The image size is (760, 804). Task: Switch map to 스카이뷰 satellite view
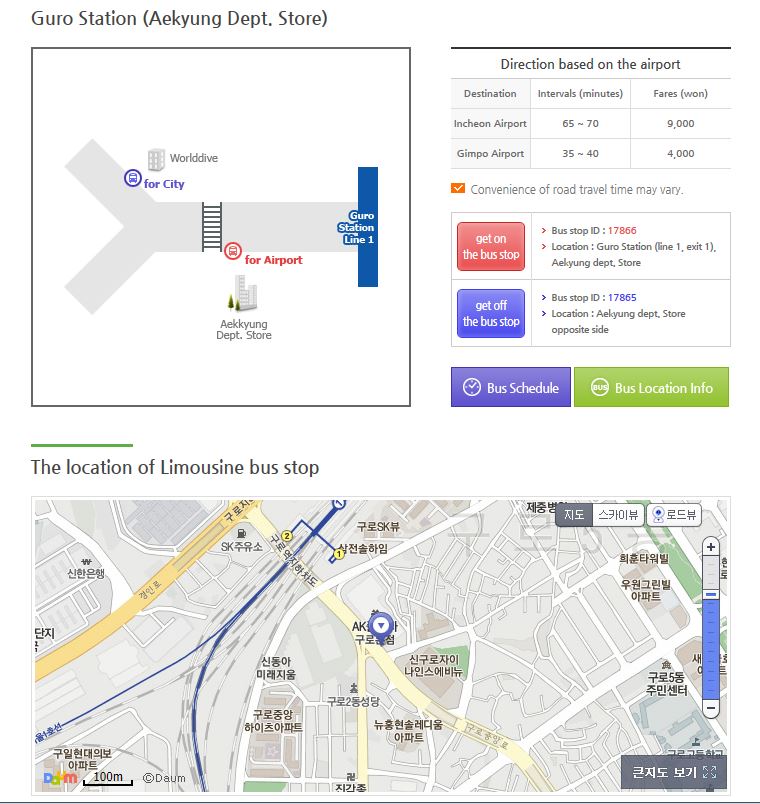tap(616, 515)
